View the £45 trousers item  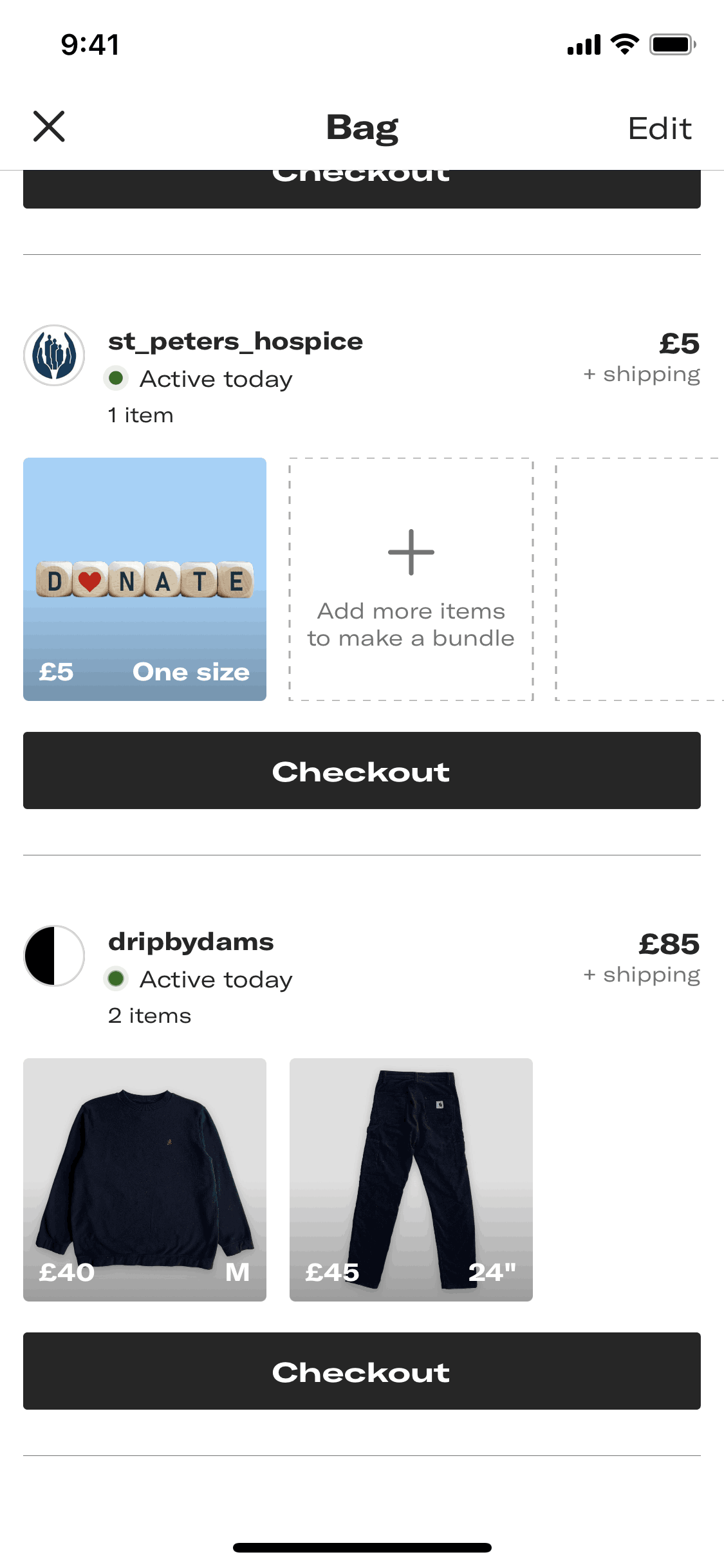[411, 1179]
